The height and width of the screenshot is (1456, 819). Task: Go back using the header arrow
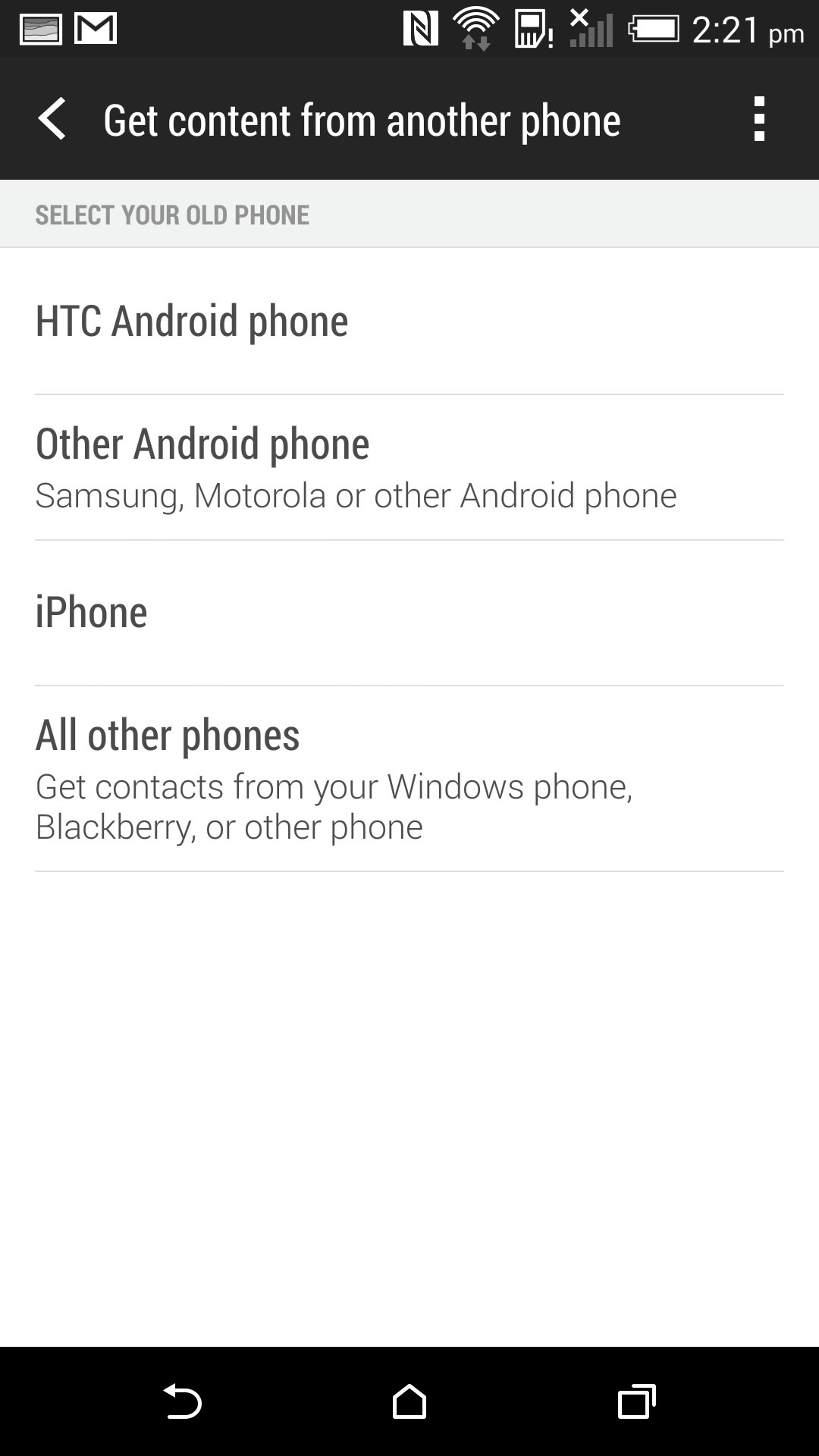pos(52,119)
